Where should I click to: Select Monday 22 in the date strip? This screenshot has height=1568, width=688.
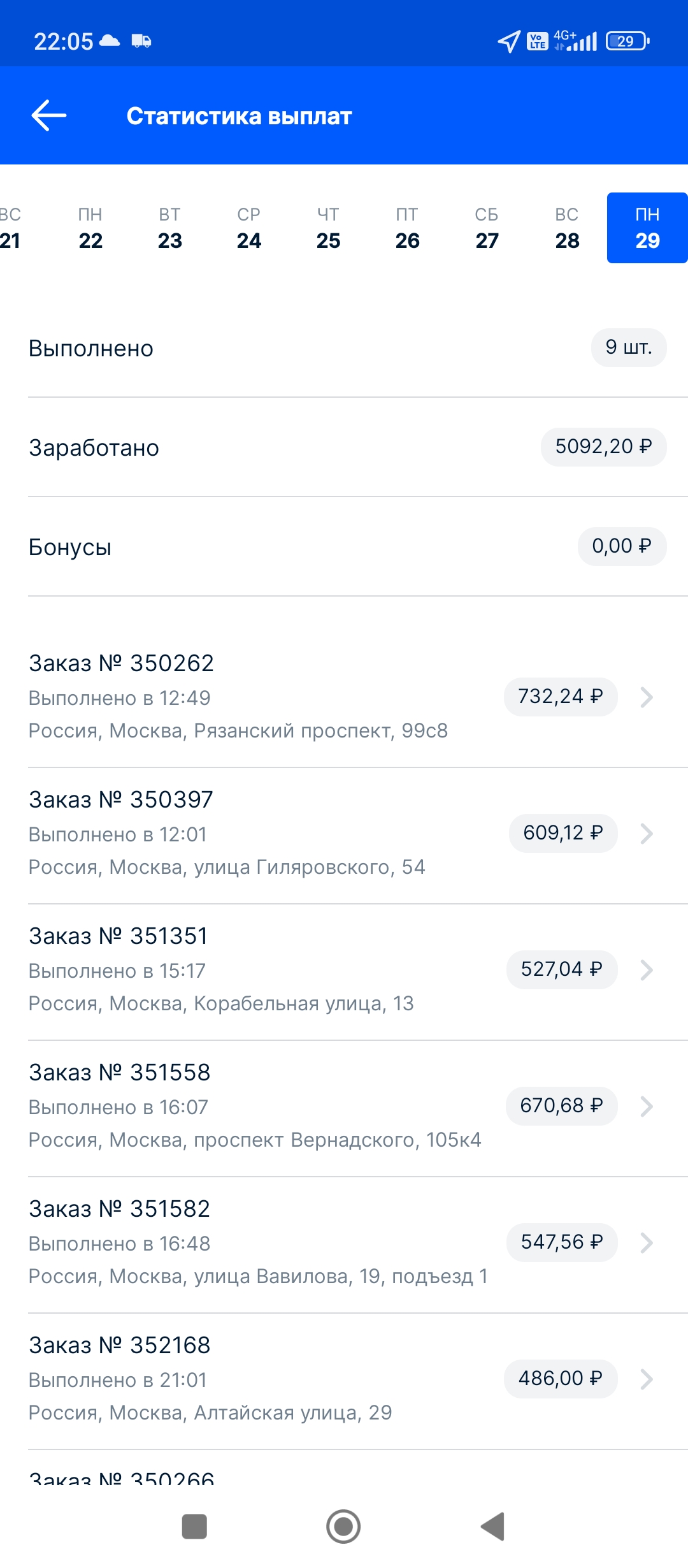tap(90, 228)
